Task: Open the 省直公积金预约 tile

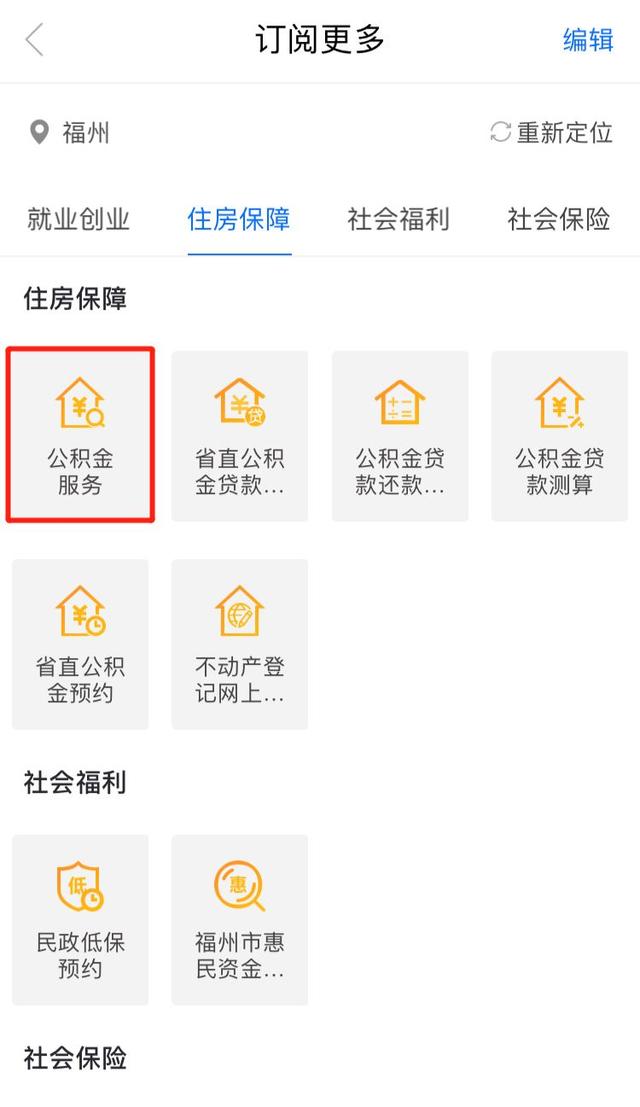Action: (x=80, y=644)
